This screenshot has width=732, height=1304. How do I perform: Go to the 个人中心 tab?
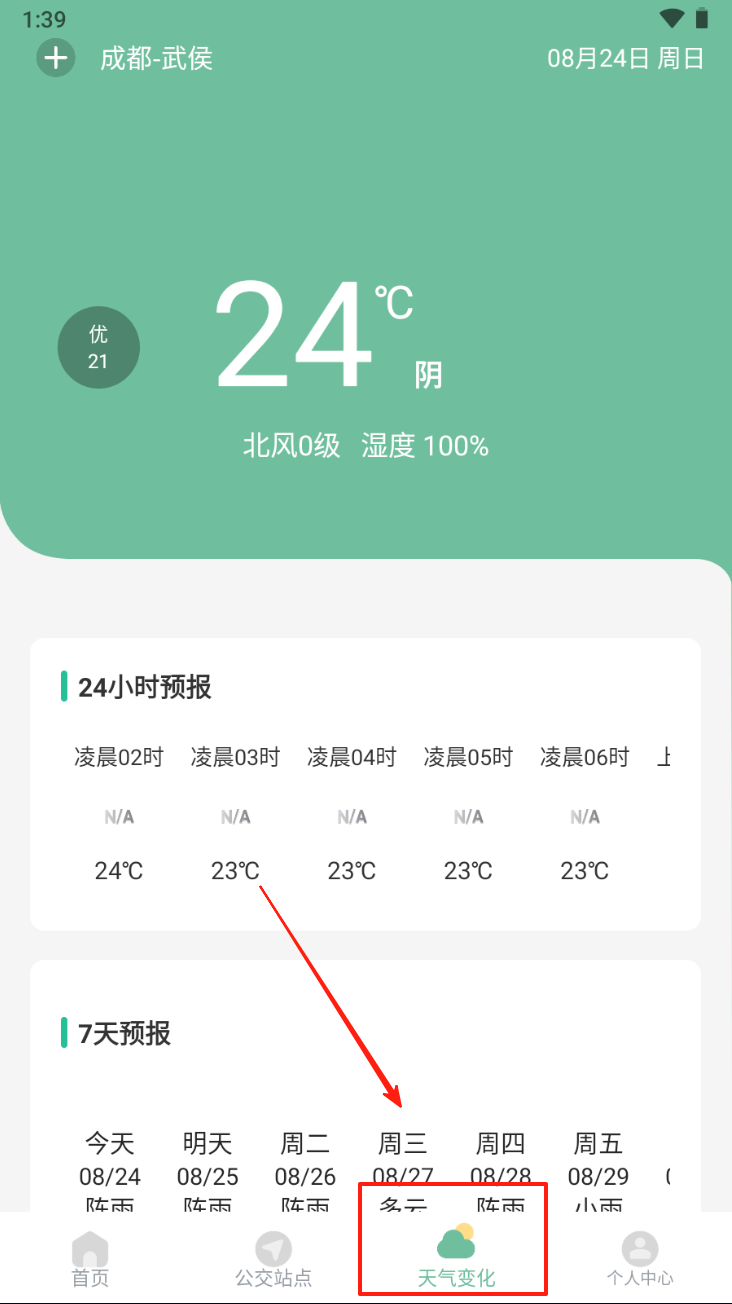click(640, 1258)
